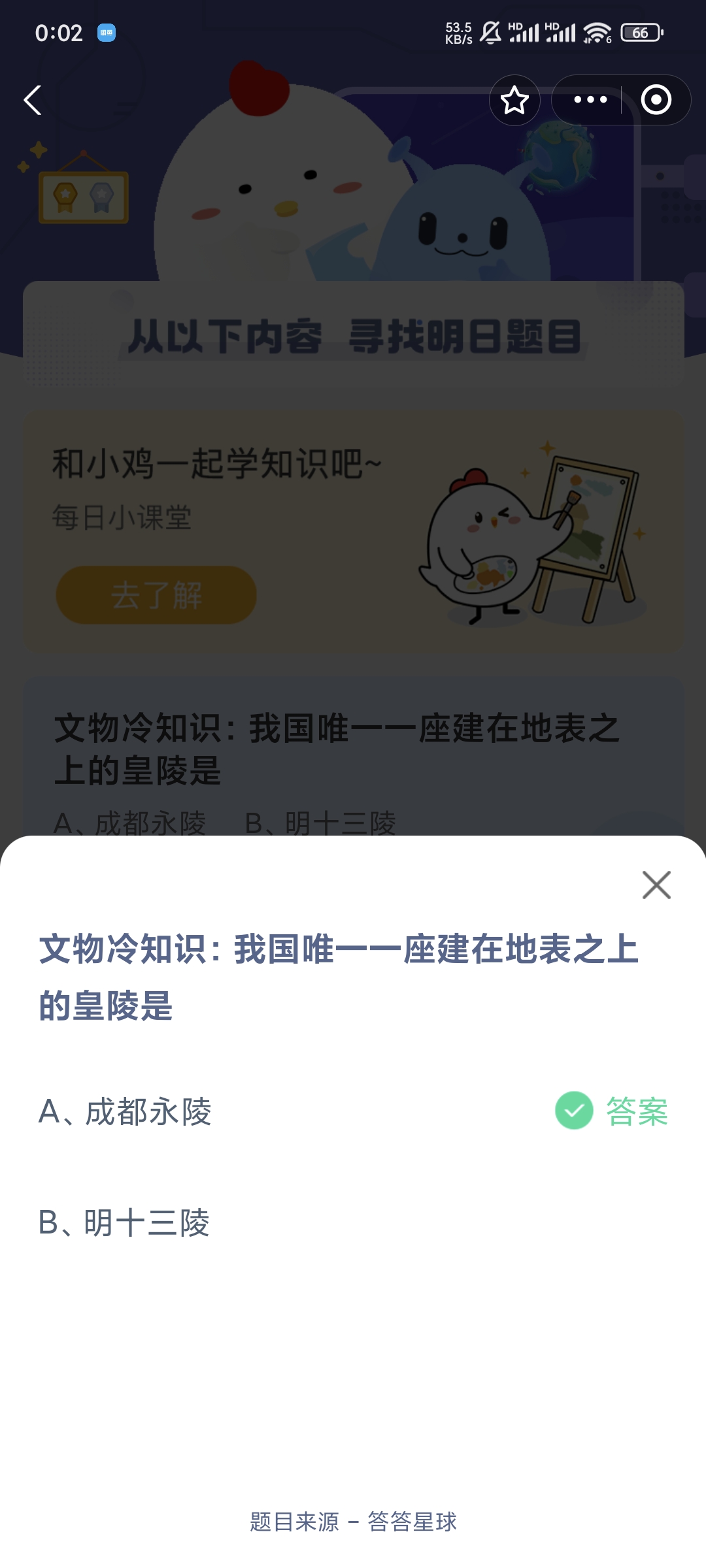706x1568 pixels.
Task: Go back using the top-left arrow
Action: click(33, 100)
